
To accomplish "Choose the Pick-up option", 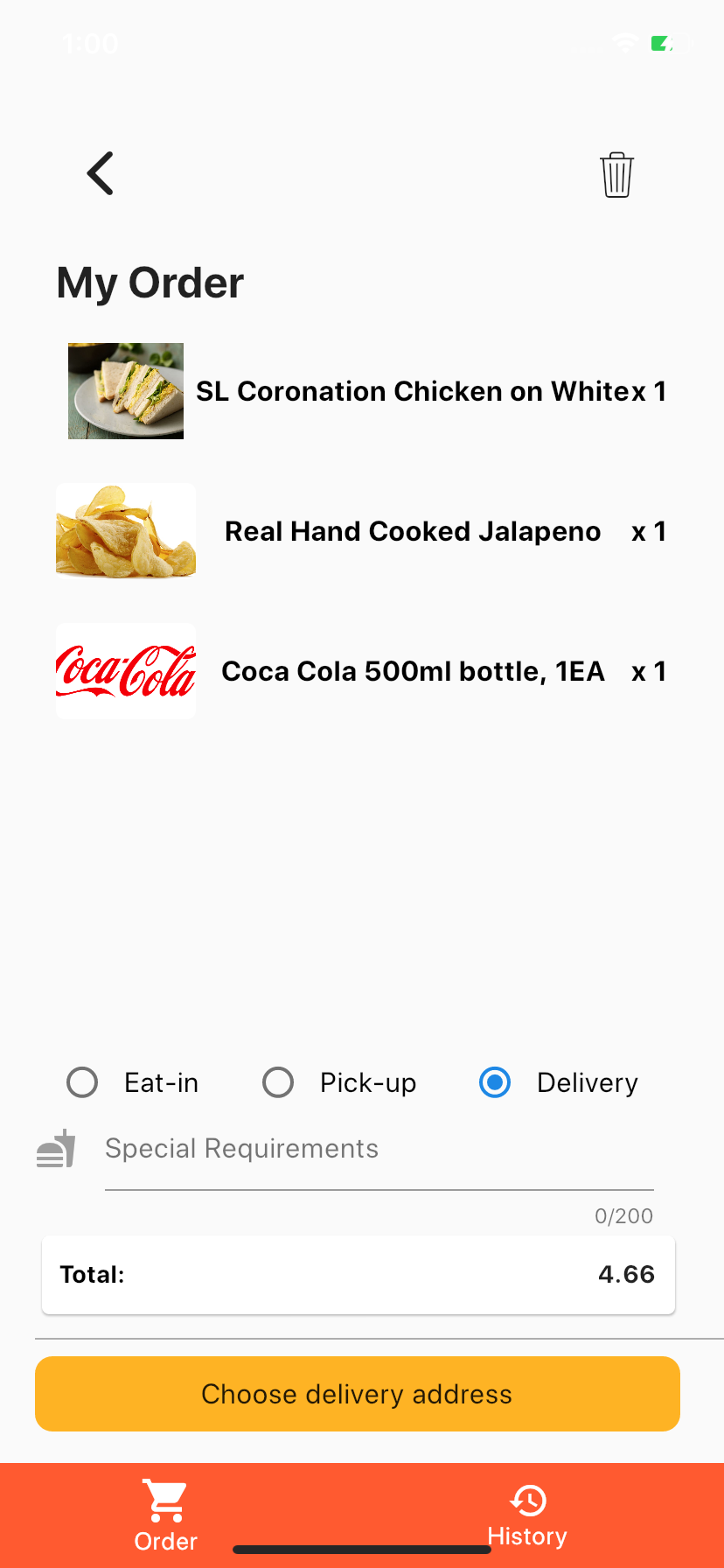I will 279,1082.
